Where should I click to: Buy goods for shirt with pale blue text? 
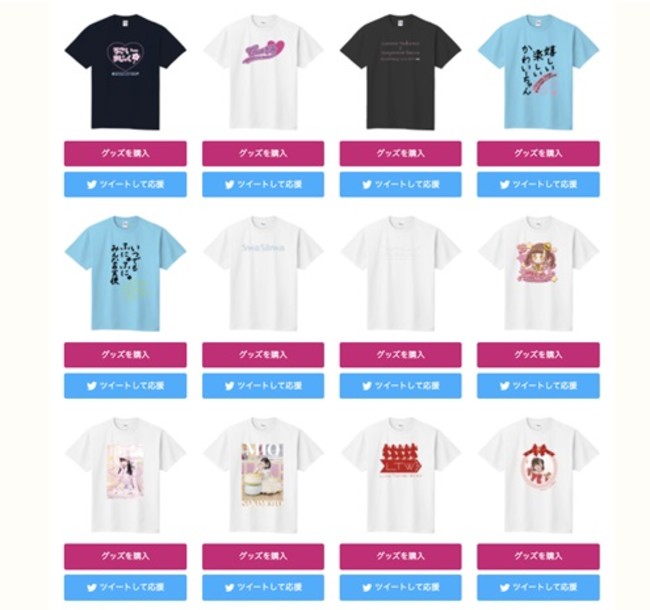263,354
